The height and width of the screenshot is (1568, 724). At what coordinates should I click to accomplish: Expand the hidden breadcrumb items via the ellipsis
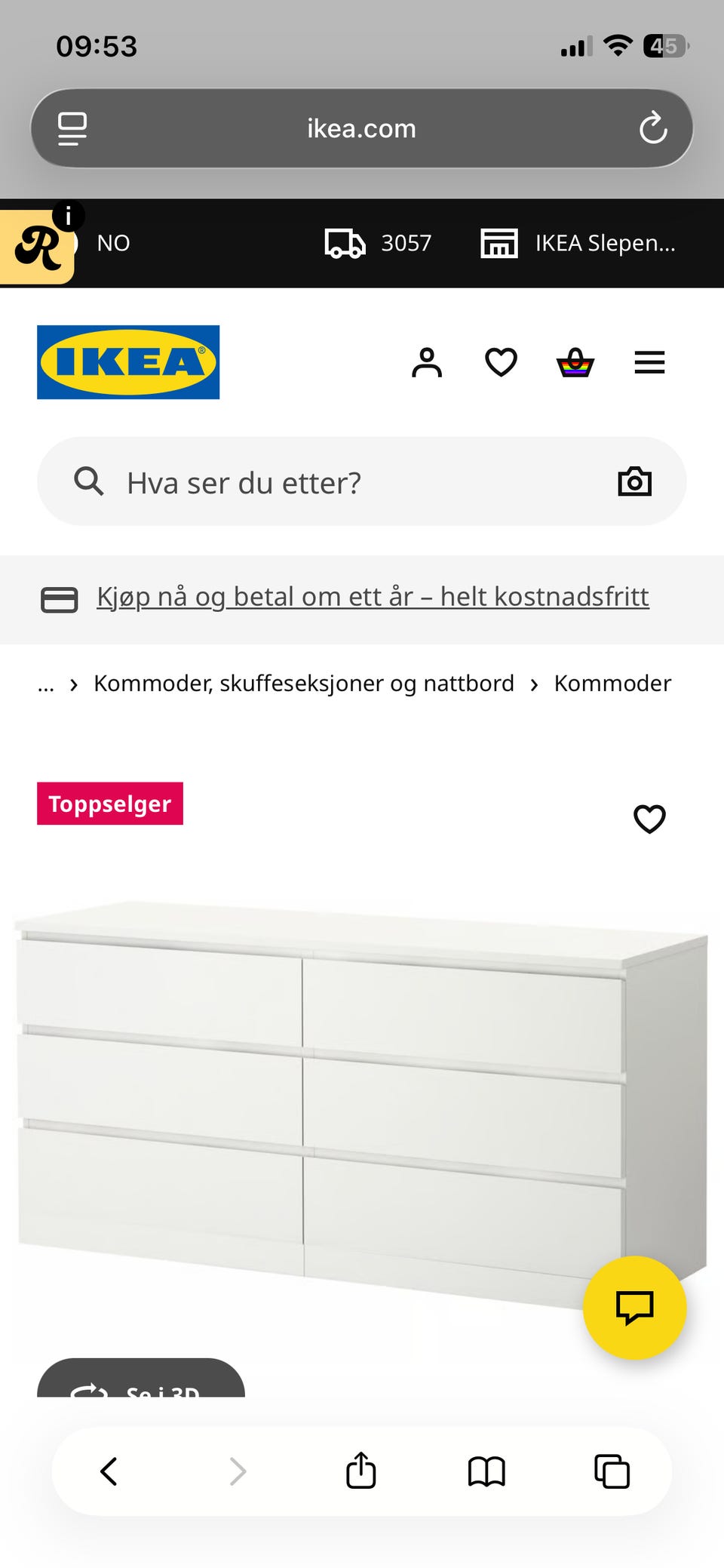pyautogui.click(x=47, y=684)
